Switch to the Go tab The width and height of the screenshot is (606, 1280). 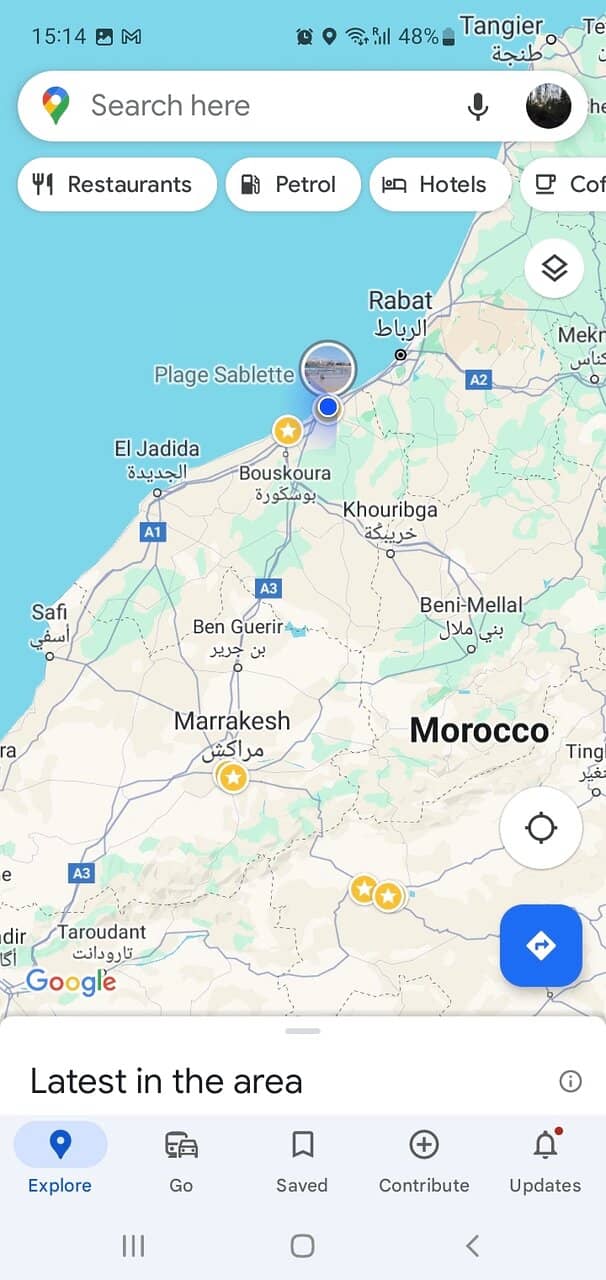tap(181, 1158)
